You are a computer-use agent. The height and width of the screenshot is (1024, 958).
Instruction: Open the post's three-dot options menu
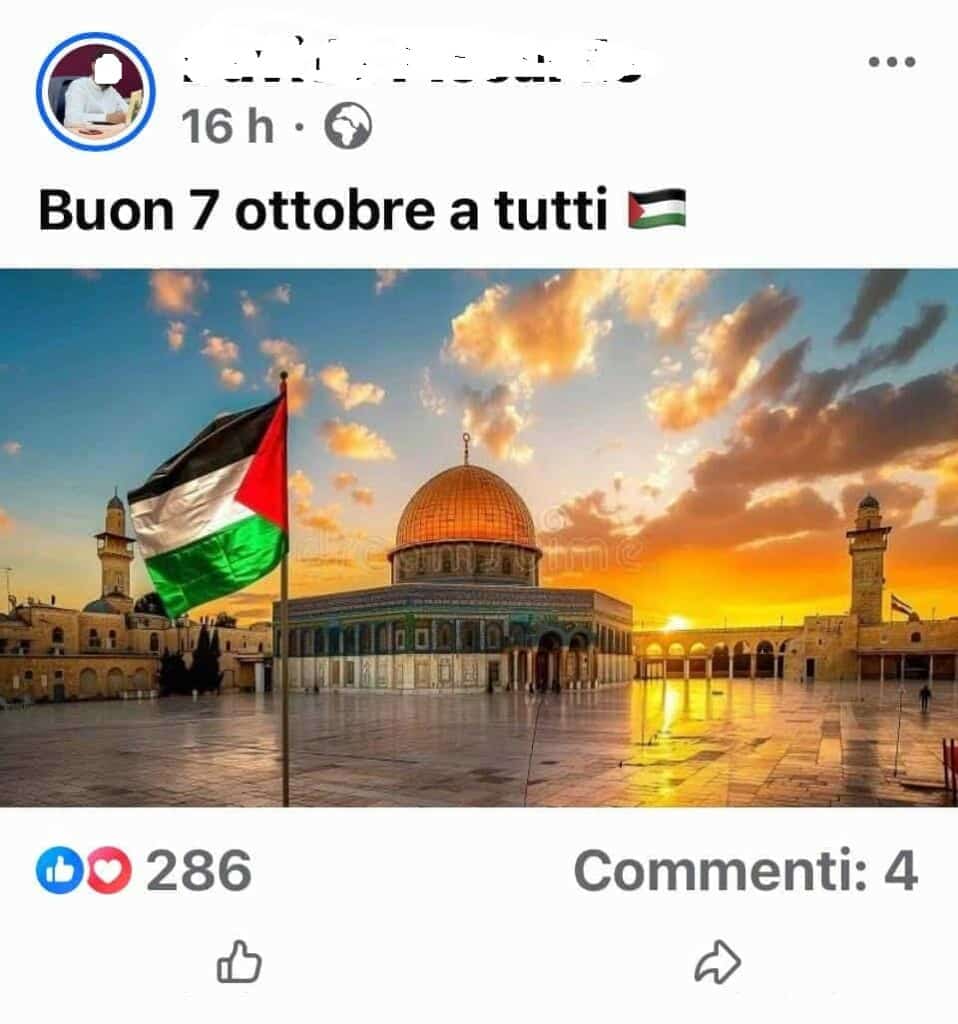tap(891, 62)
